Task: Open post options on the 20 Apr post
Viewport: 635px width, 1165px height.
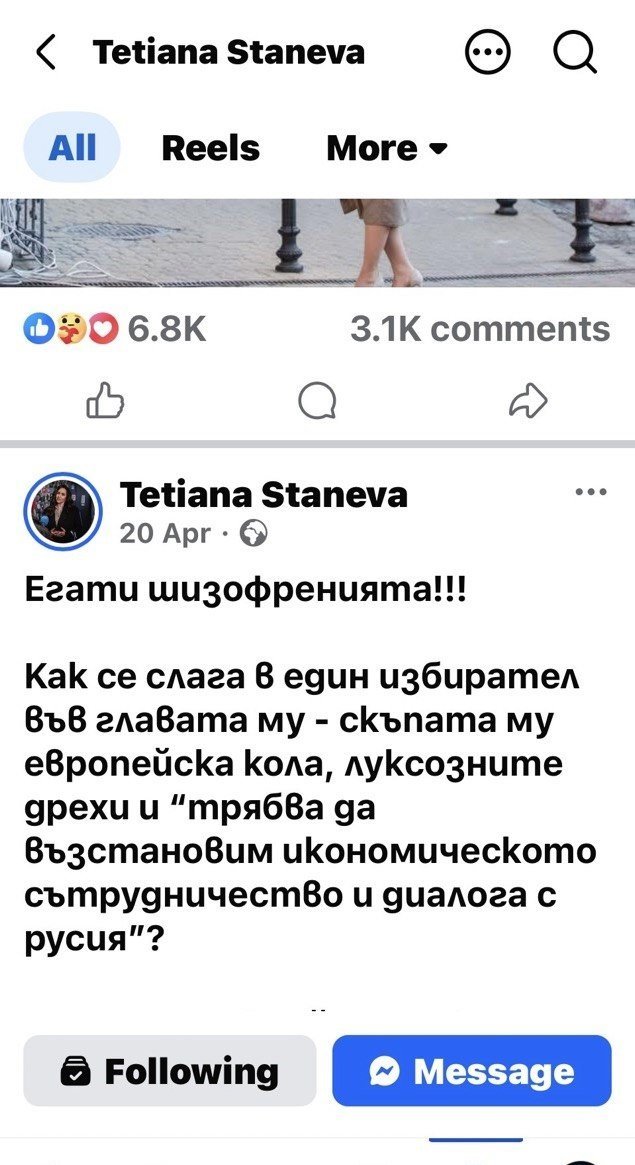Action: [591, 491]
